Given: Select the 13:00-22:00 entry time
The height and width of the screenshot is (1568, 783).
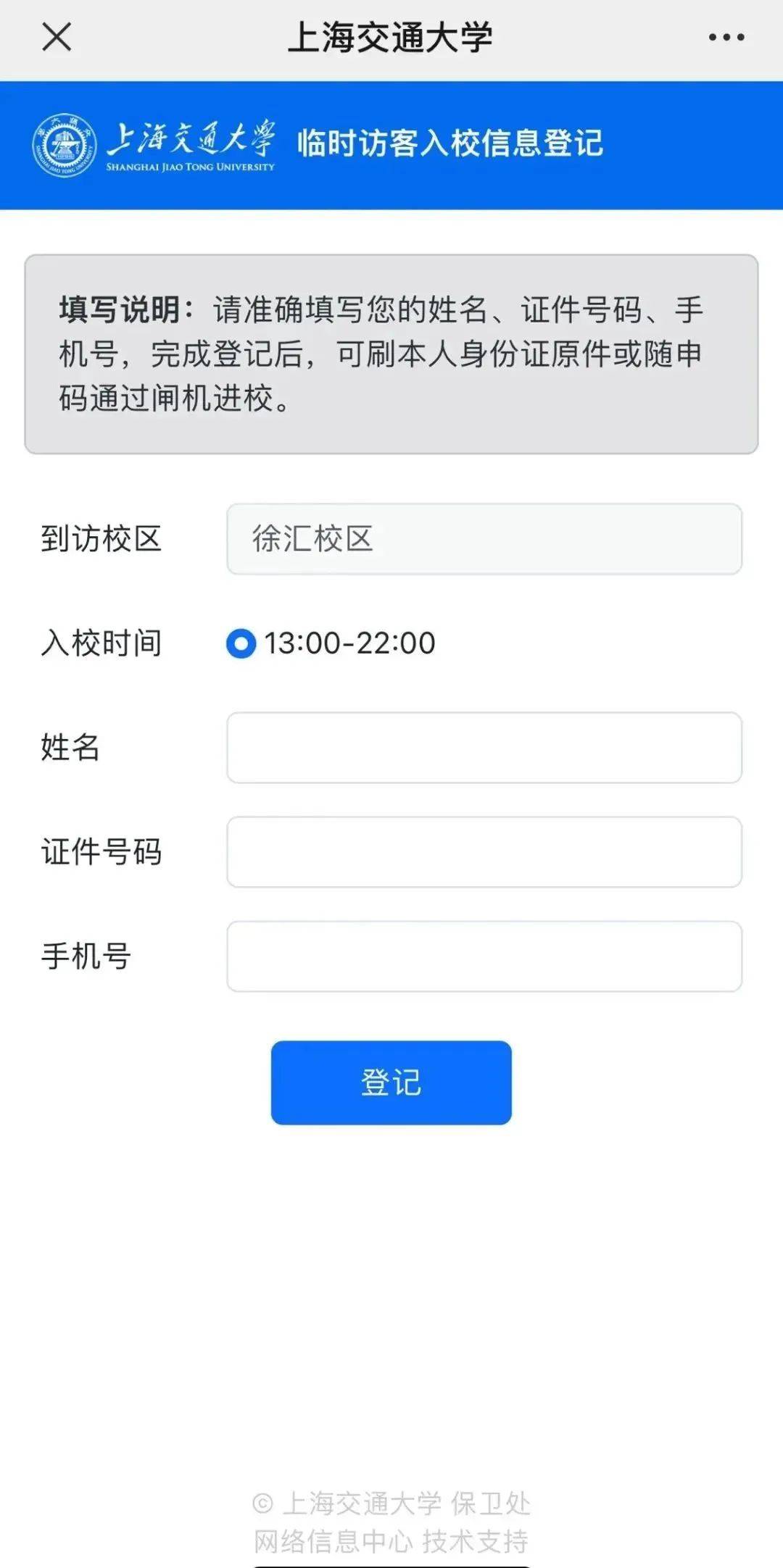Looking at the screenshot, I should pyautogui.click(x=241, y=643).
